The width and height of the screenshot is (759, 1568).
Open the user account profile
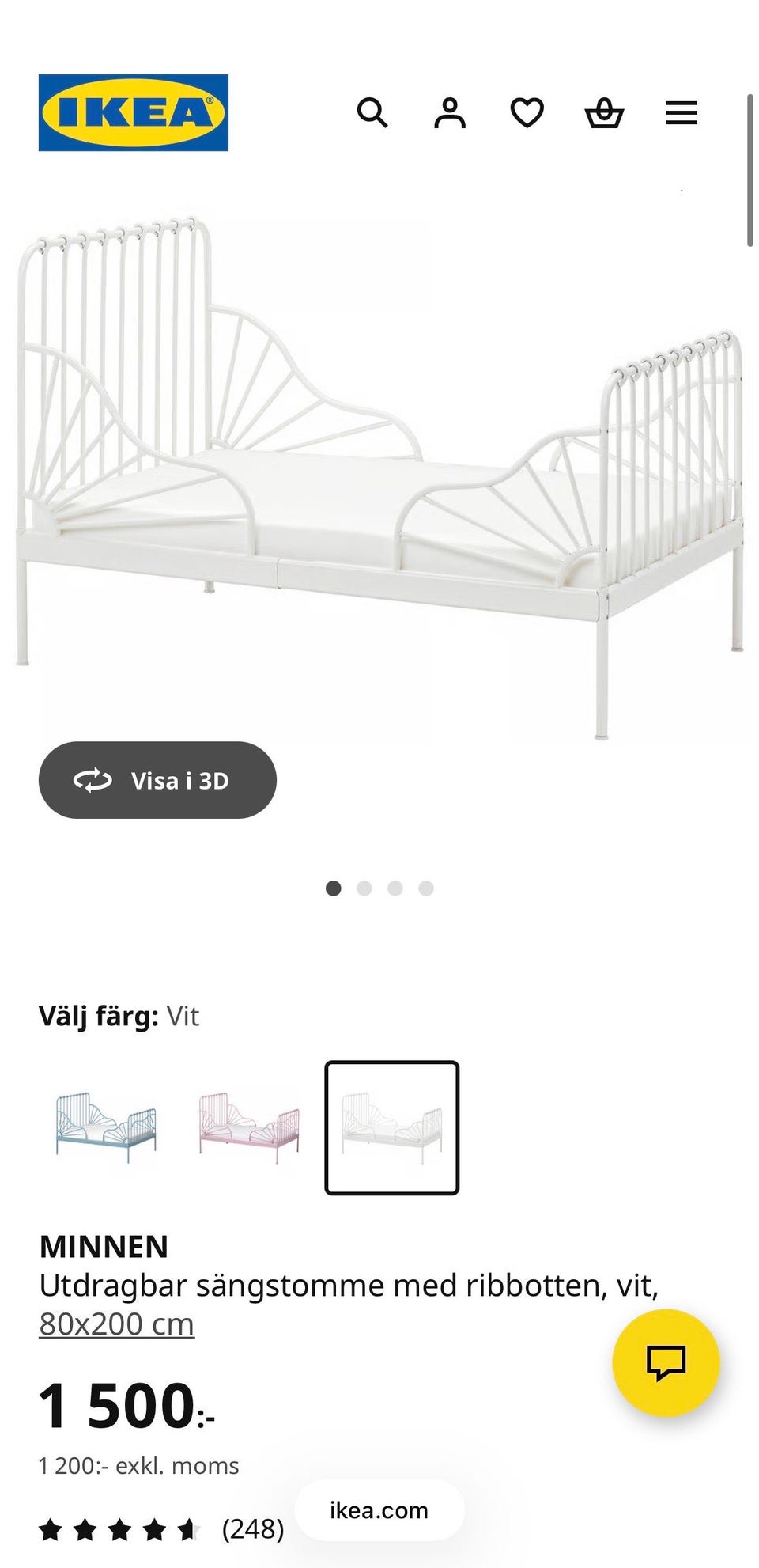coord(449,113)
